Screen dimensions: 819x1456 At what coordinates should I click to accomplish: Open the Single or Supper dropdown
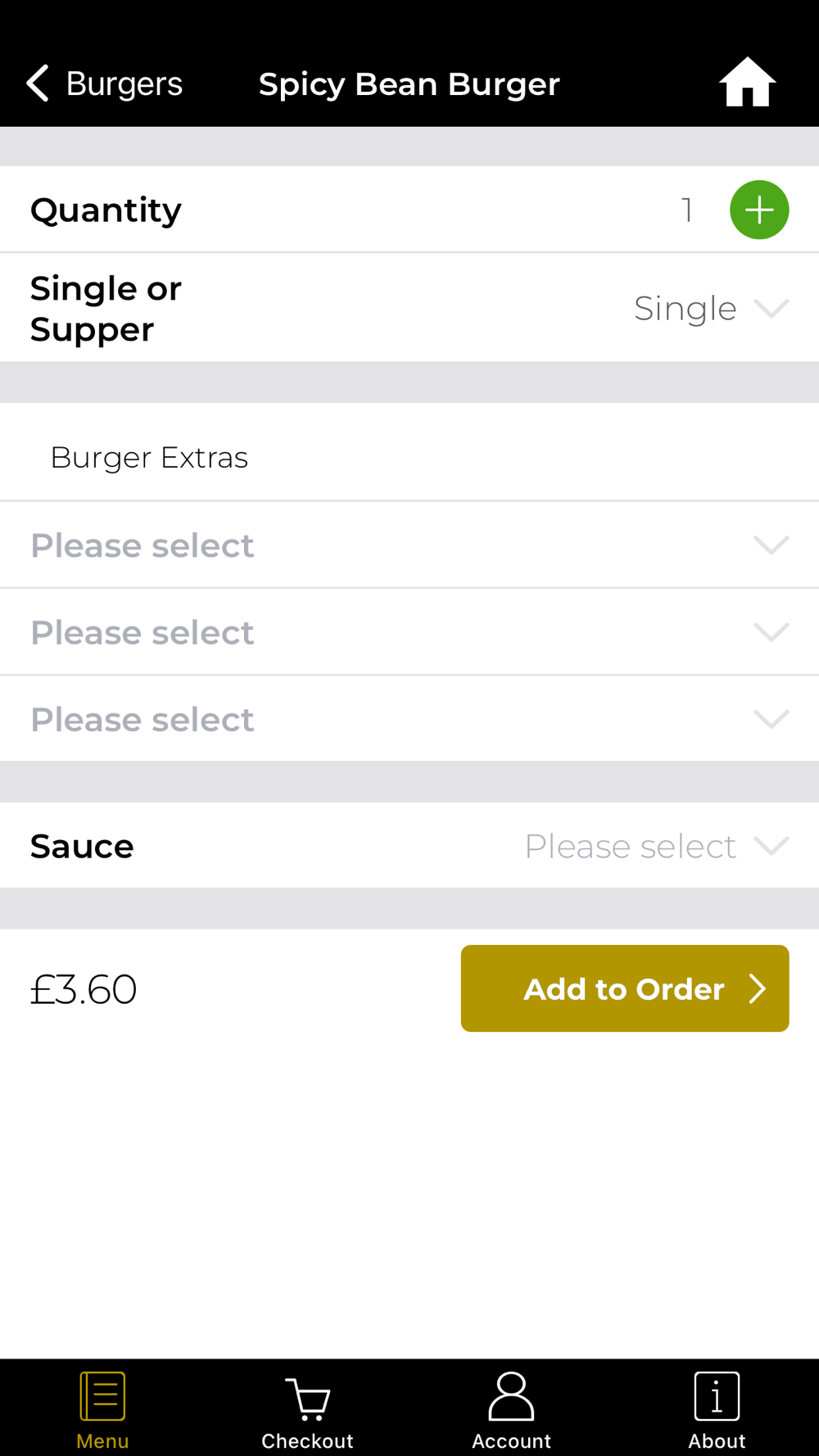click(x=409, y=308)
